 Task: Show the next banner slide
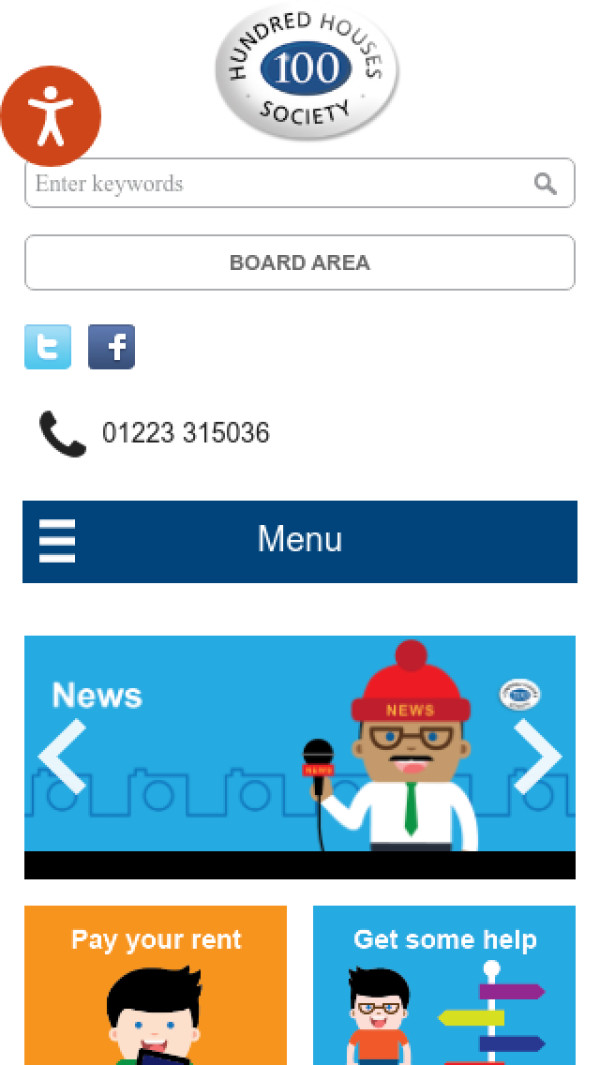point(538,757)
